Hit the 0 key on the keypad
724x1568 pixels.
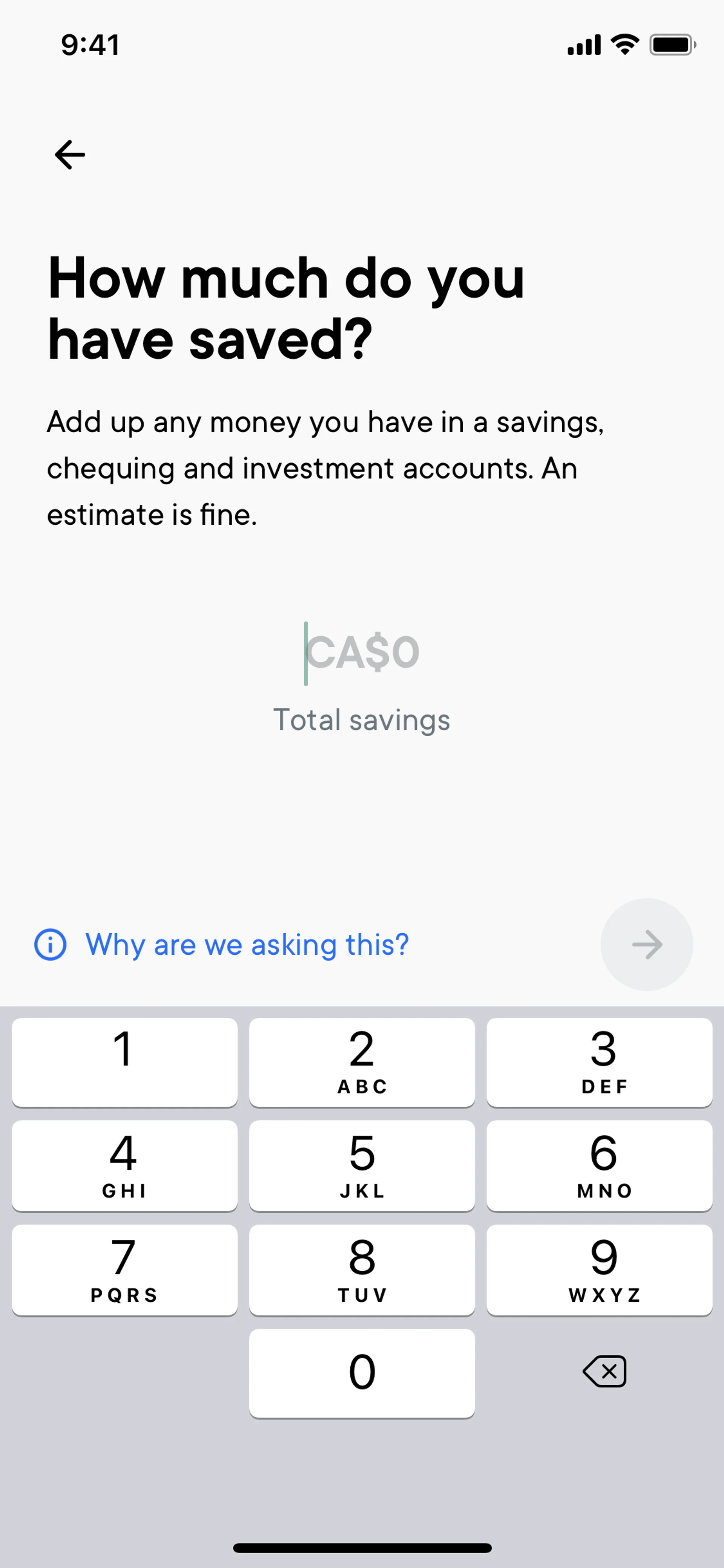(362, 1373)
